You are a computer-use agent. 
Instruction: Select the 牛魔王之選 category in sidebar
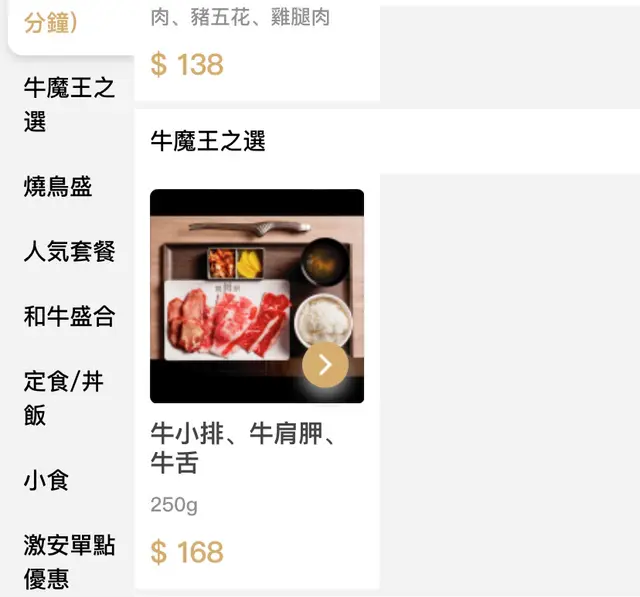tap(68, 104)
